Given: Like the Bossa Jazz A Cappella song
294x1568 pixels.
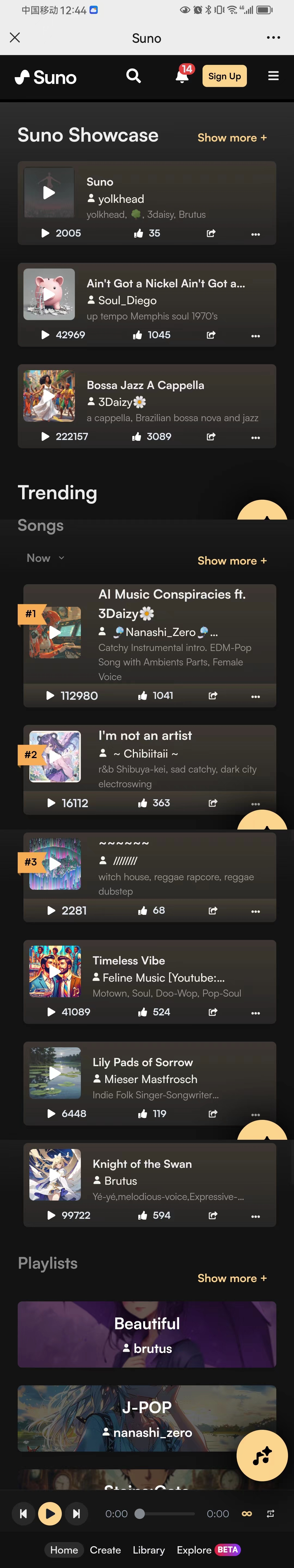Looking at the screenshot, I should tap(137, 436).
